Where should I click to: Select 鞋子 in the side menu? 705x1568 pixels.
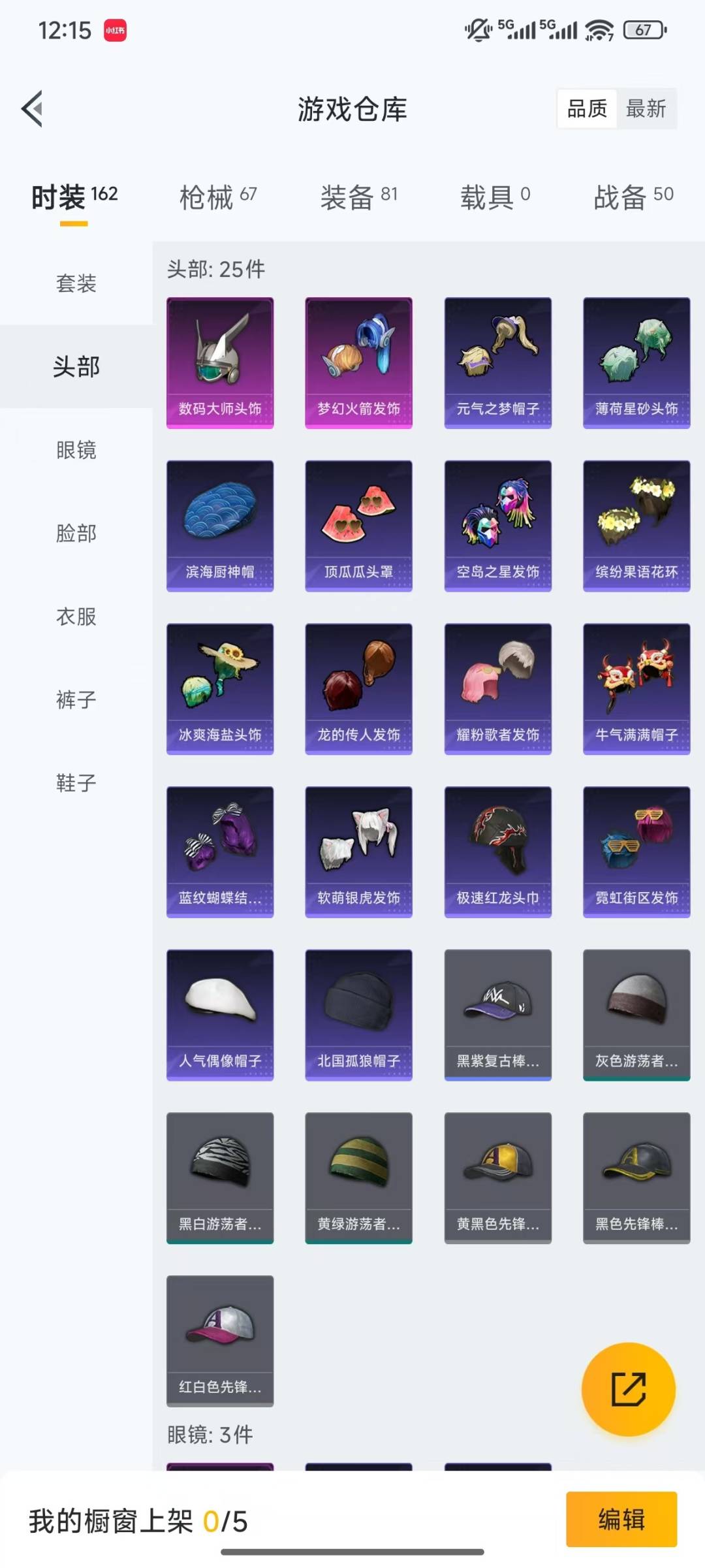coord(76,782)
